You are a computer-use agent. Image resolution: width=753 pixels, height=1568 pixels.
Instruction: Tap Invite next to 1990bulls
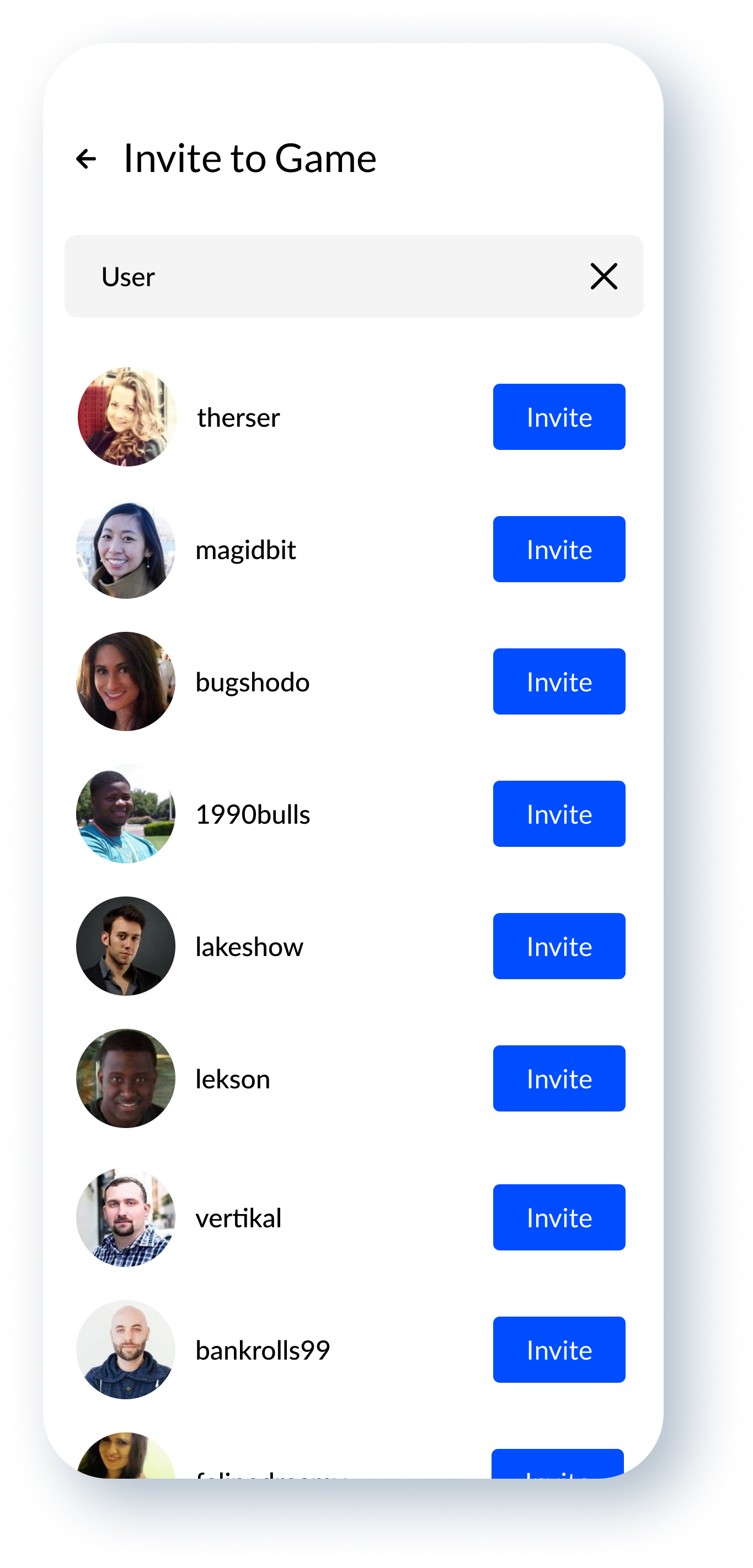pyautogui.click(x=559, y=814)
